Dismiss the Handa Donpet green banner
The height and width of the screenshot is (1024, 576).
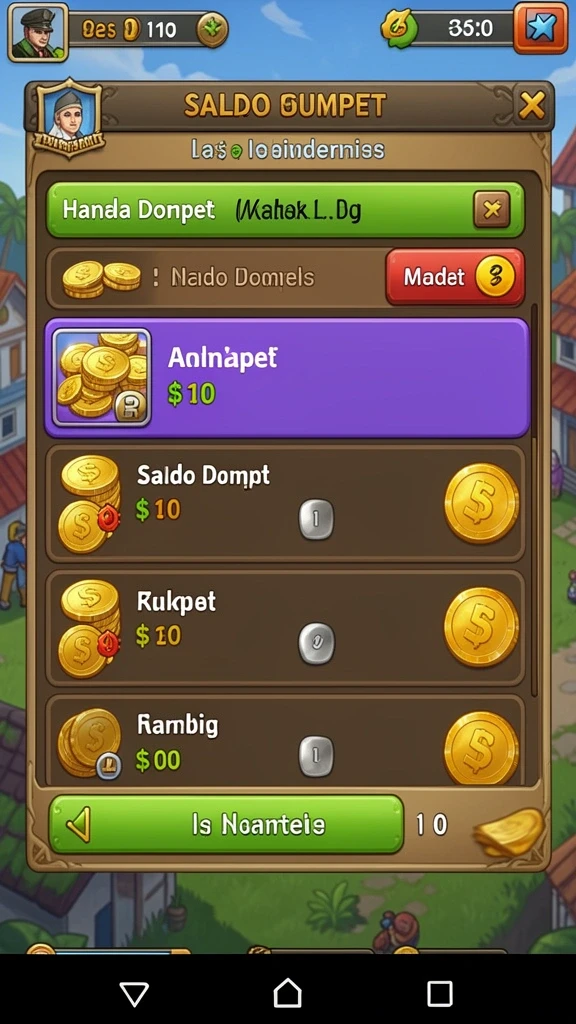[491, 209]
